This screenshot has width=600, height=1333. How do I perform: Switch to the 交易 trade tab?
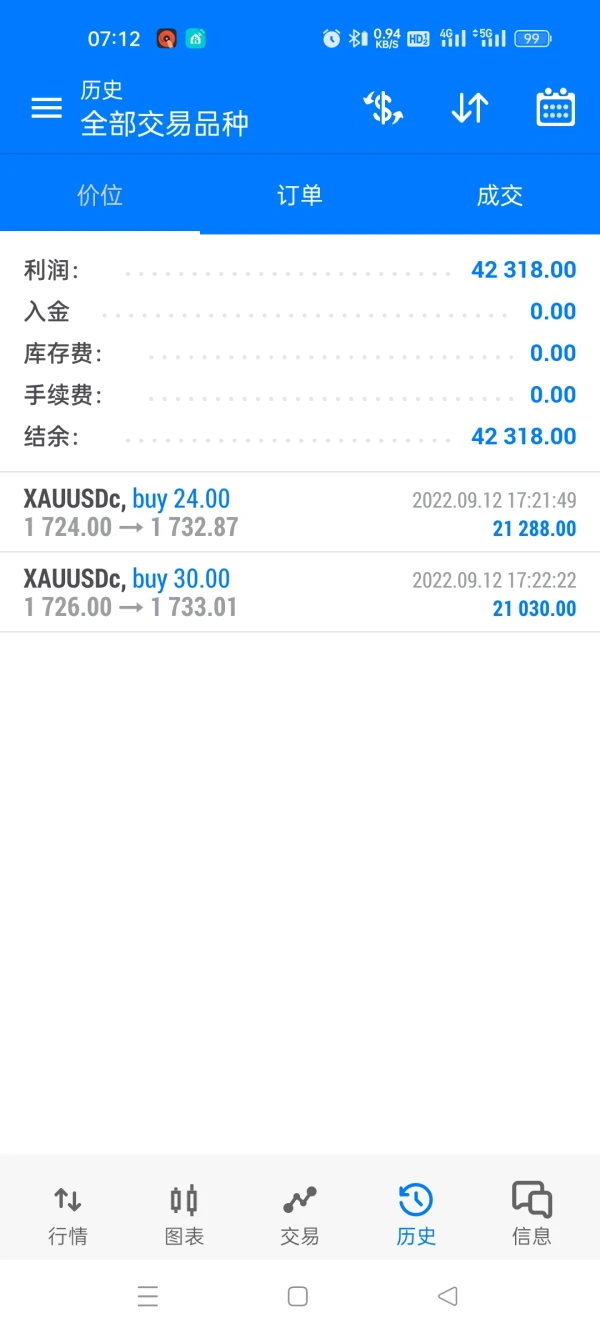(300, 1213)
